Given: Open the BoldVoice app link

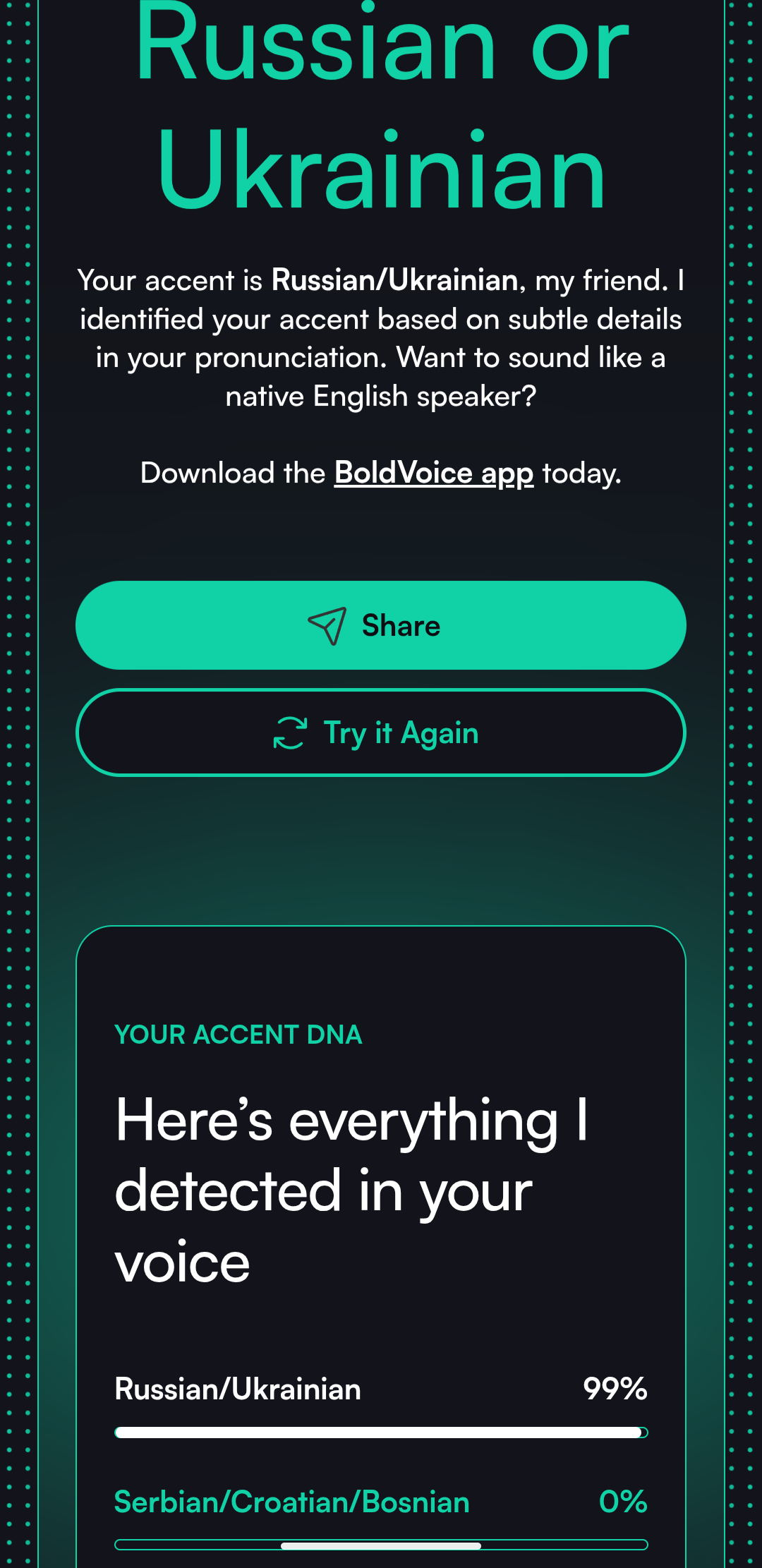Looking at the screenshot, I should (x=433, y=473).
